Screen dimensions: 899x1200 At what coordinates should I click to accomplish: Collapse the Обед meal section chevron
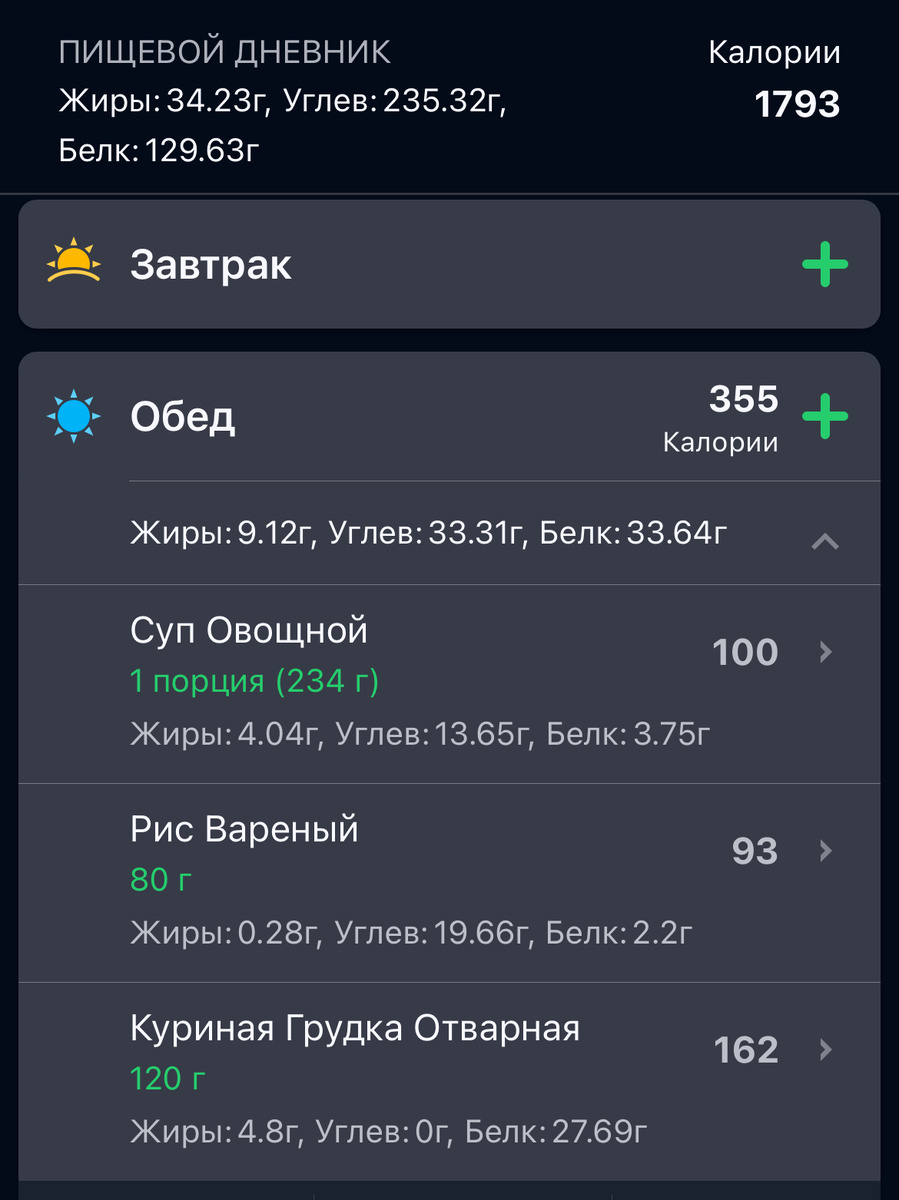[x=825, y=540]
